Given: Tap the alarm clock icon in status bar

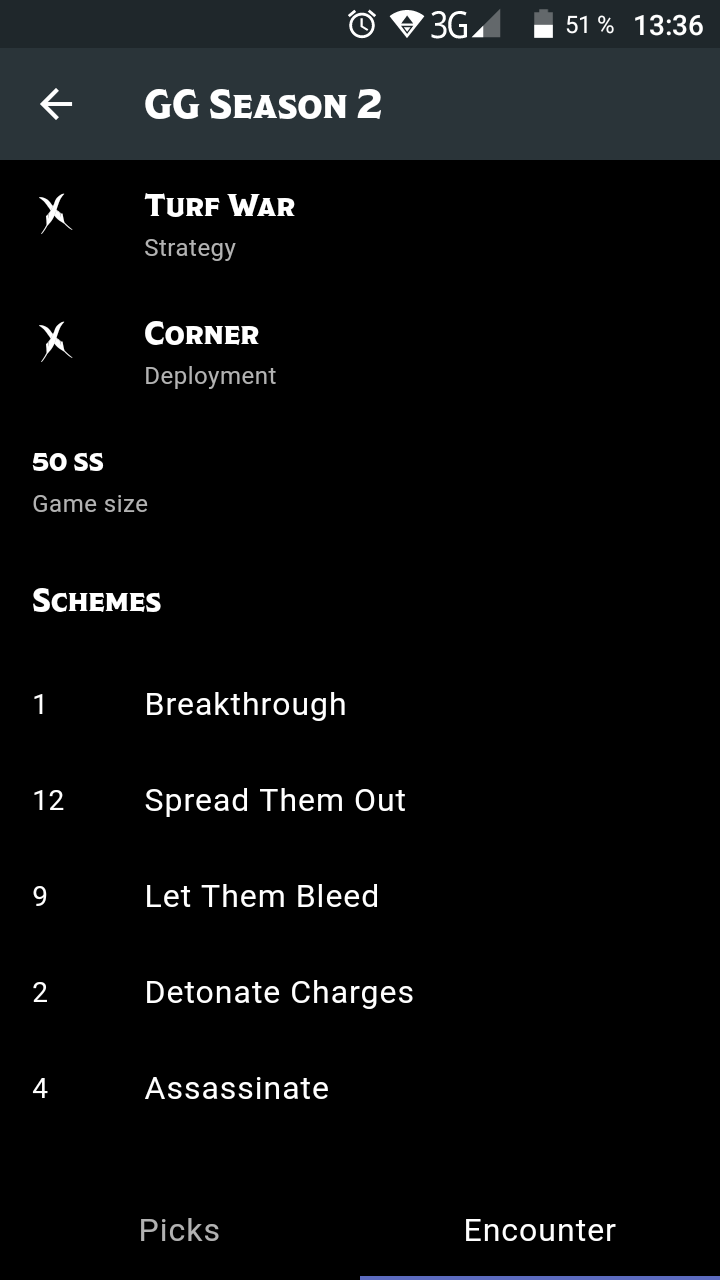Looking at the screenshot, I should (x=360, y=24).
